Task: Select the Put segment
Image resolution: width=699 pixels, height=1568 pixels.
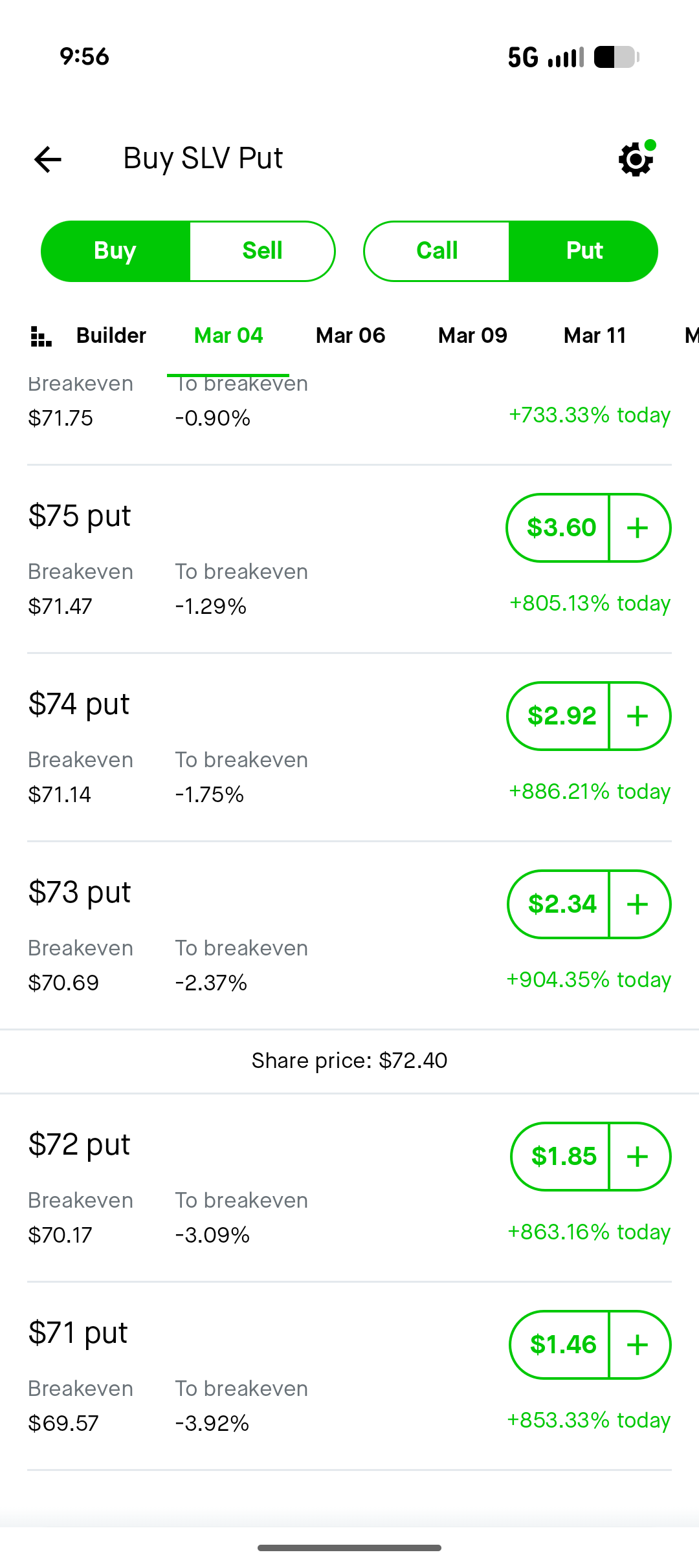Action: coord(584,251)
